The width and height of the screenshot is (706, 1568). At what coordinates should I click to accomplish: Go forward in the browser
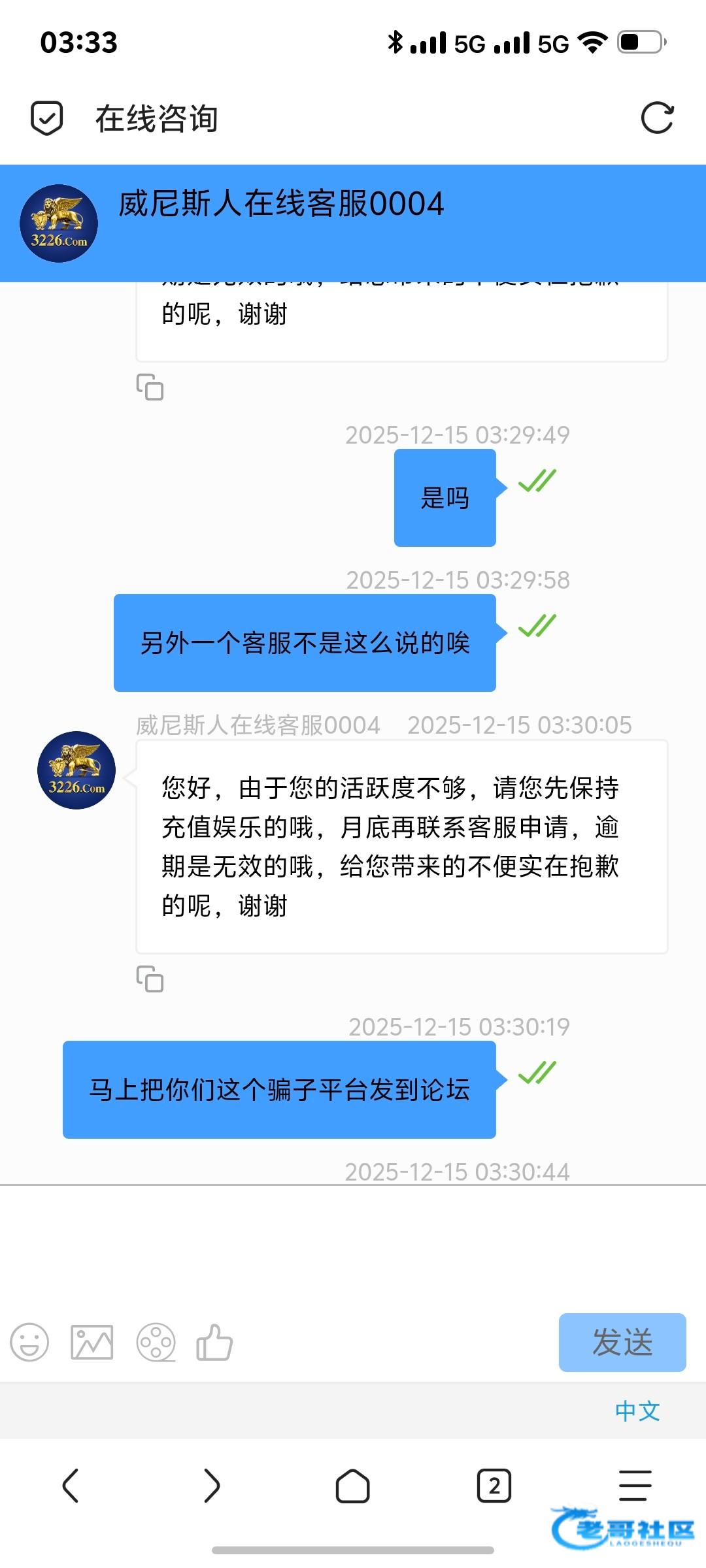pos(211,1486)
